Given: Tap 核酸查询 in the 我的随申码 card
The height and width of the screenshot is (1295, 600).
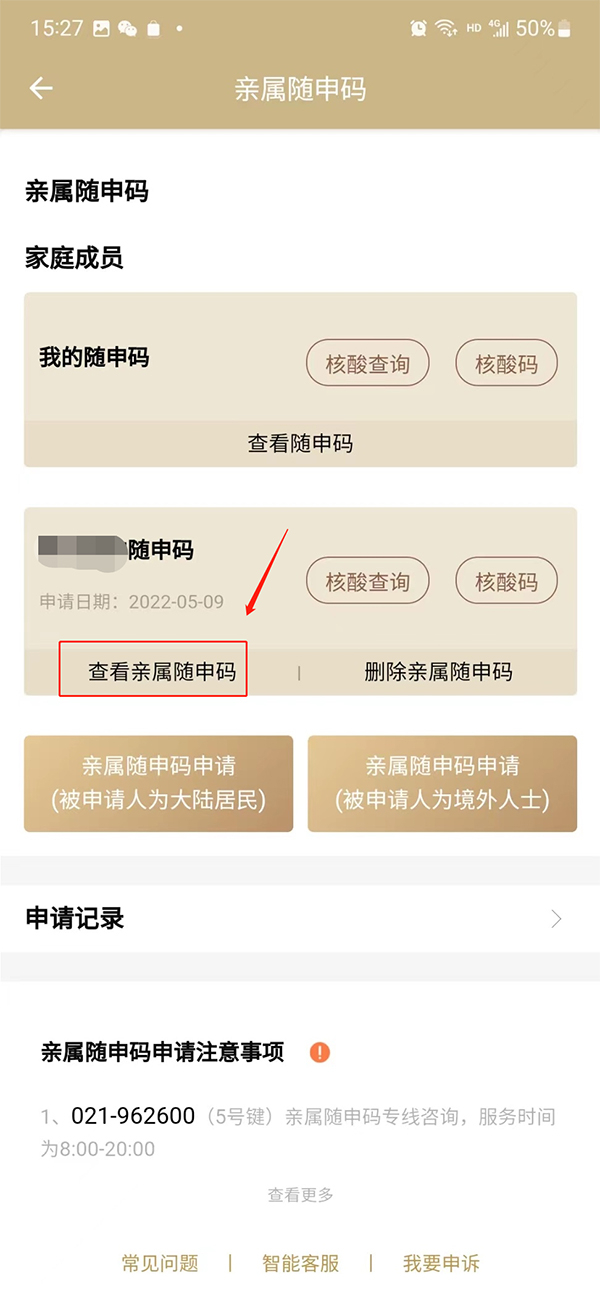Looking at the screenshot, I should click(367, 364).
